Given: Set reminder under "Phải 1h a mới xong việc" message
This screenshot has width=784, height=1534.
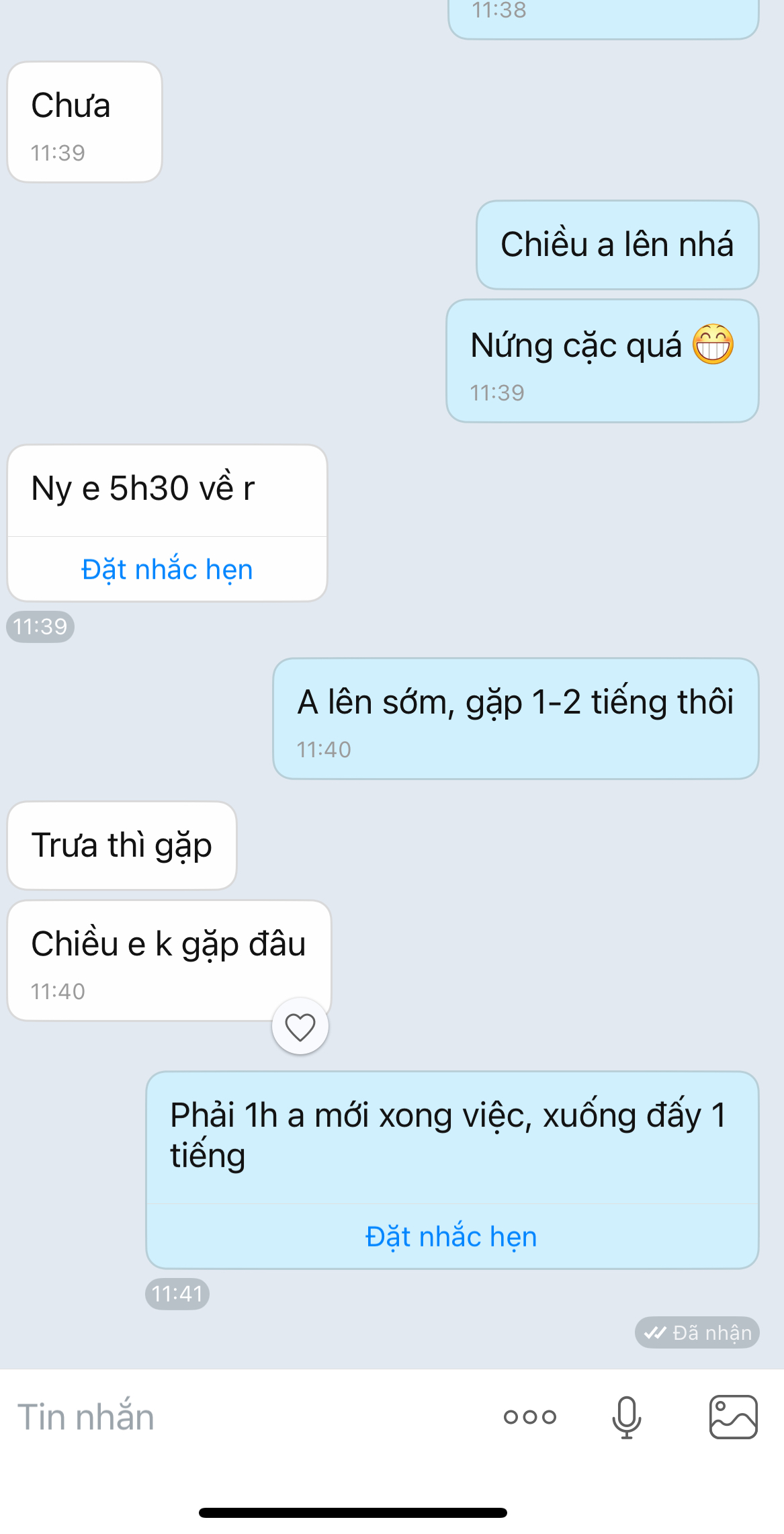Looking at the screenshot, I should [x=451, y=1237].
